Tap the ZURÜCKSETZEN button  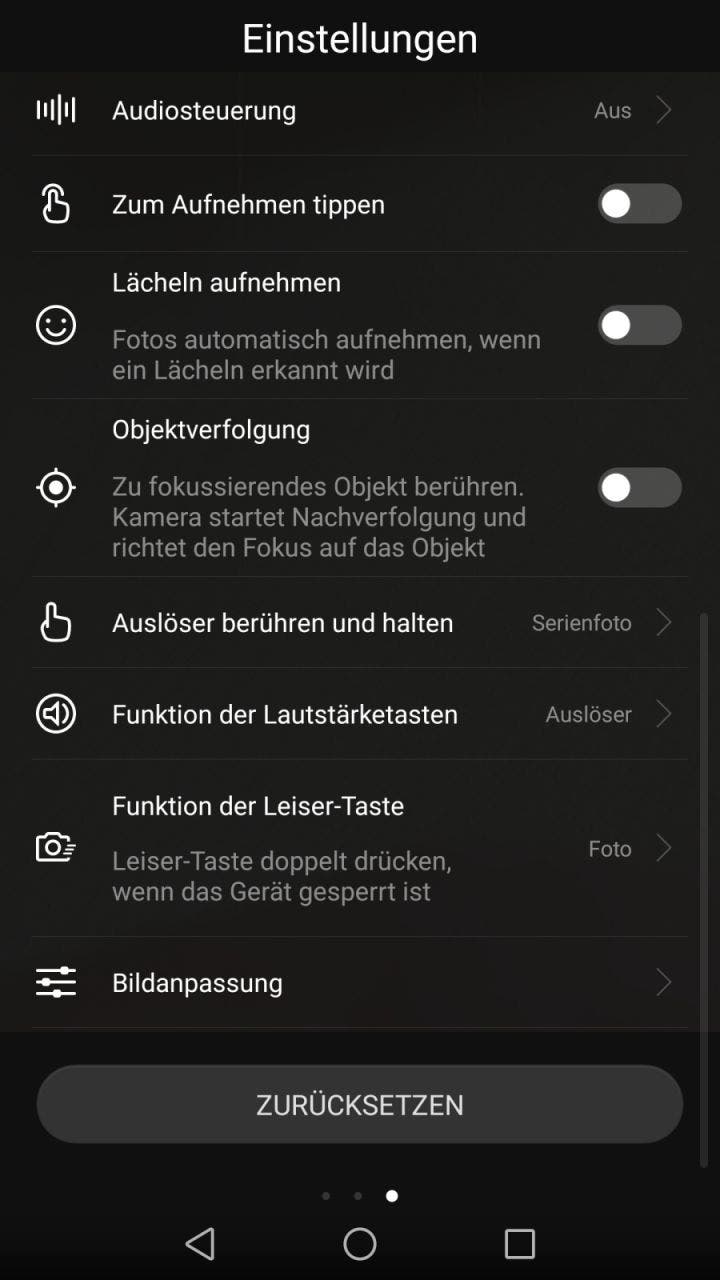[360, 1104]
